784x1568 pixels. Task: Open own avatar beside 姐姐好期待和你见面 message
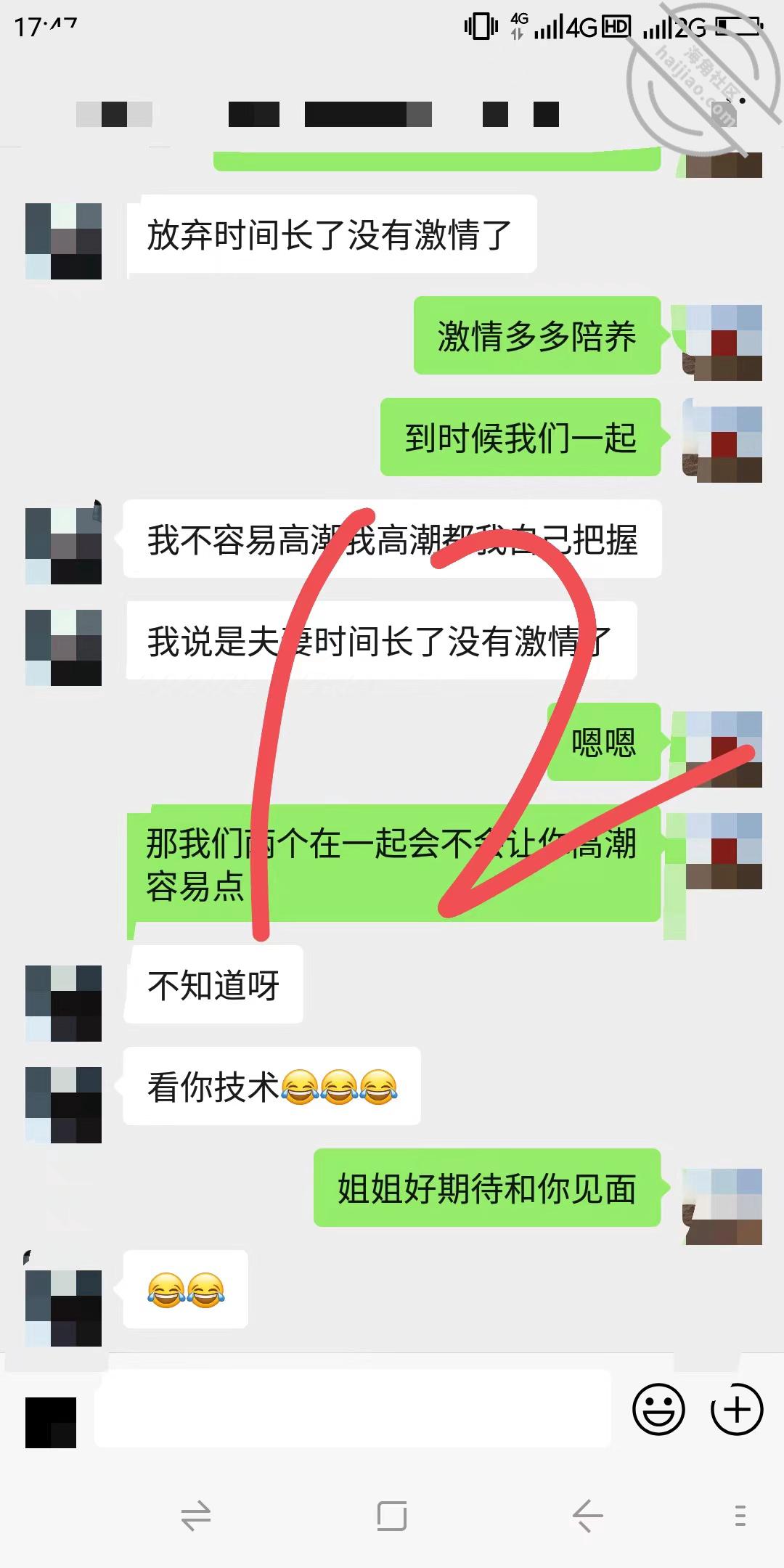(723, 1206)
